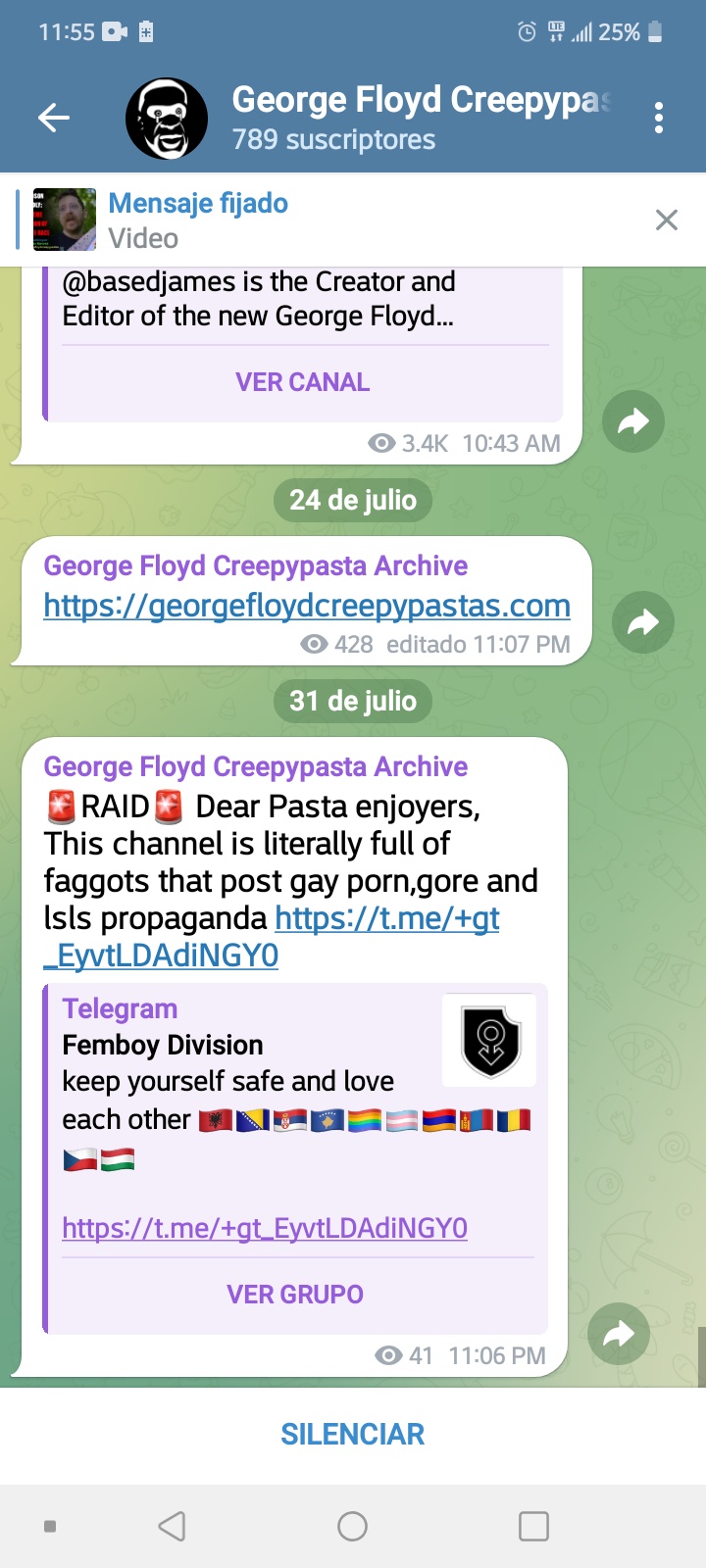Image resolution: width=706 pixels, height=1568 pixels.
Task: Tap the system home button
Action: tap(352, 1526)
